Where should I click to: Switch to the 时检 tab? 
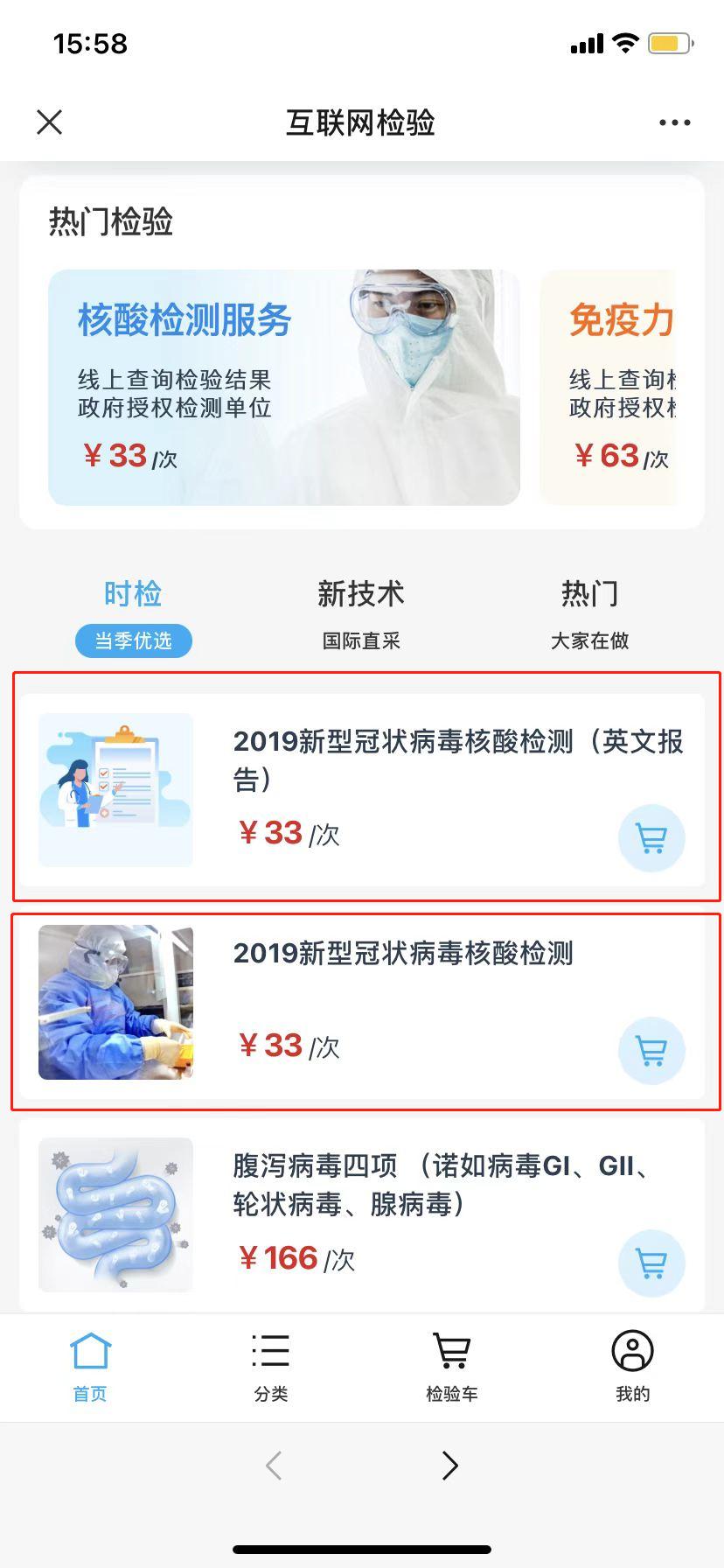(133, 613)
